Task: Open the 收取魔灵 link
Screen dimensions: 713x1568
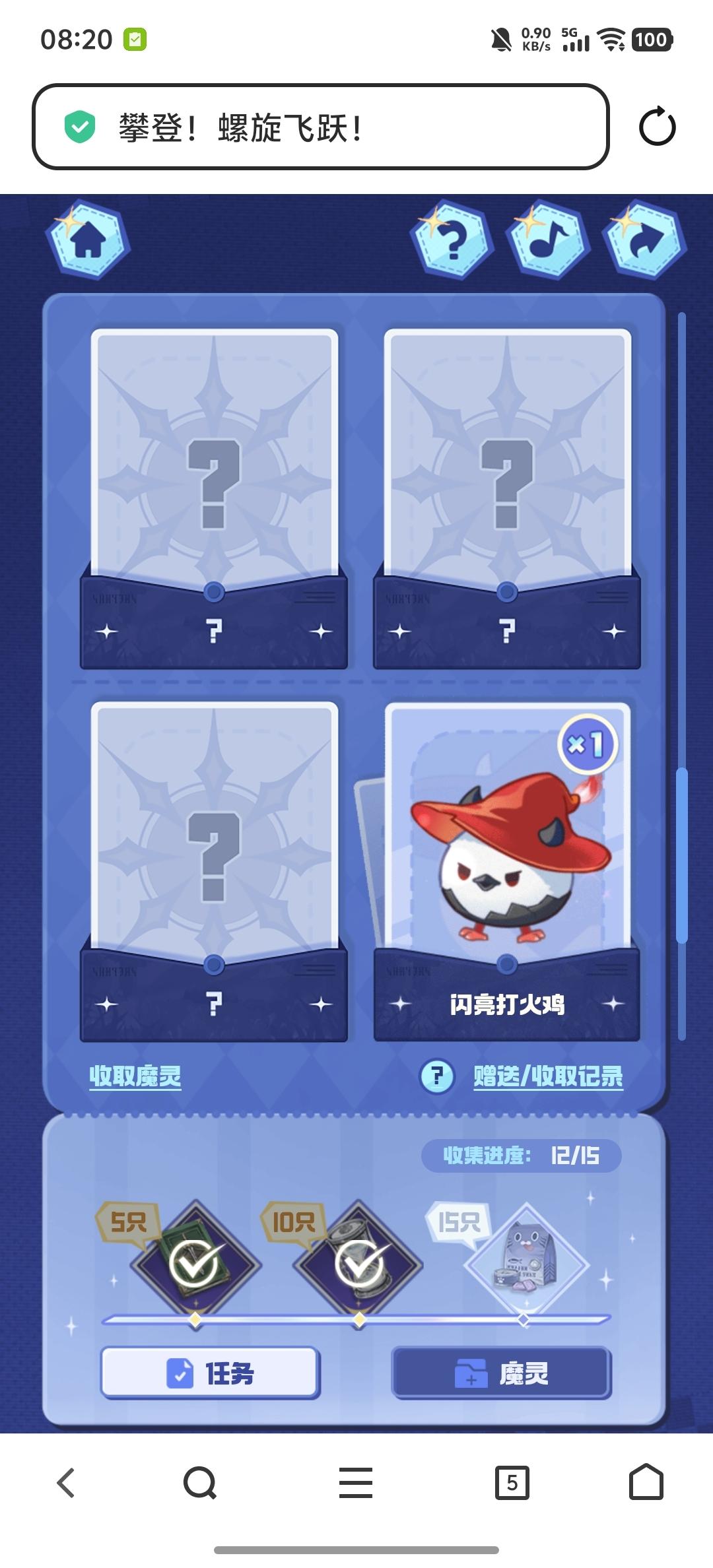Action: click(135, 1076)
